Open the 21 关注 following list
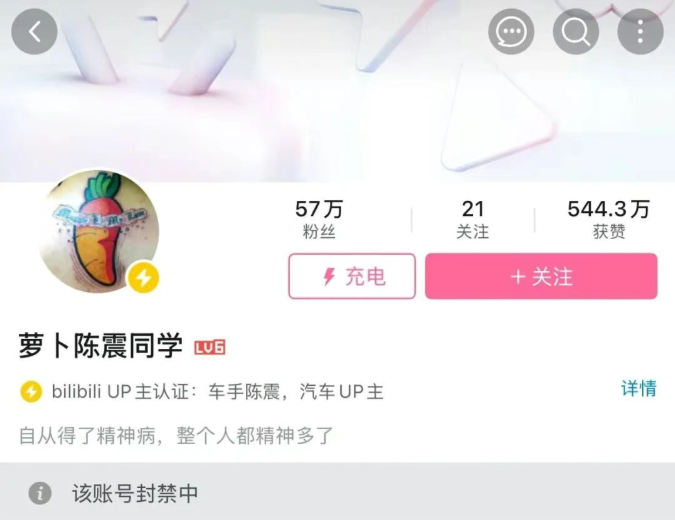The height and width of the screenshot is (520, 675). 473,219
